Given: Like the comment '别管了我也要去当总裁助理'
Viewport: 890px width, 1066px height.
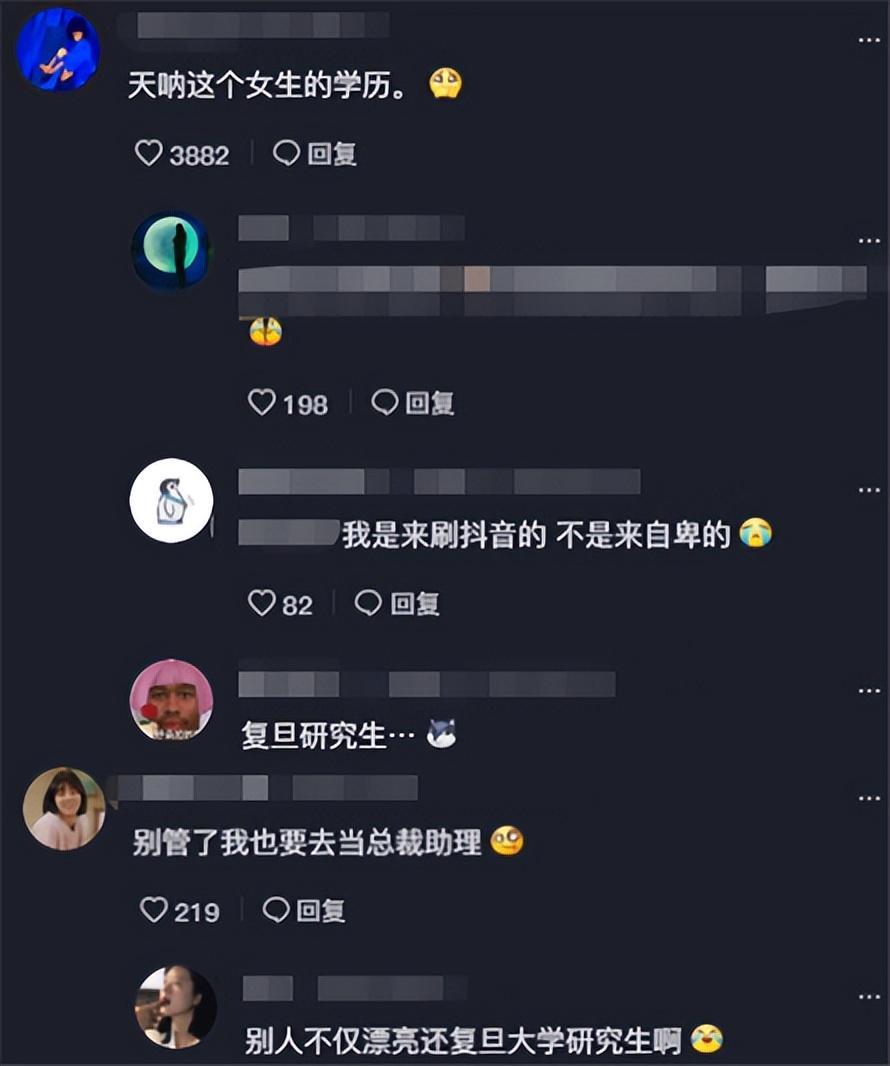Looking at the screenshot, I should pyautogui.click(x=153, y=910).
